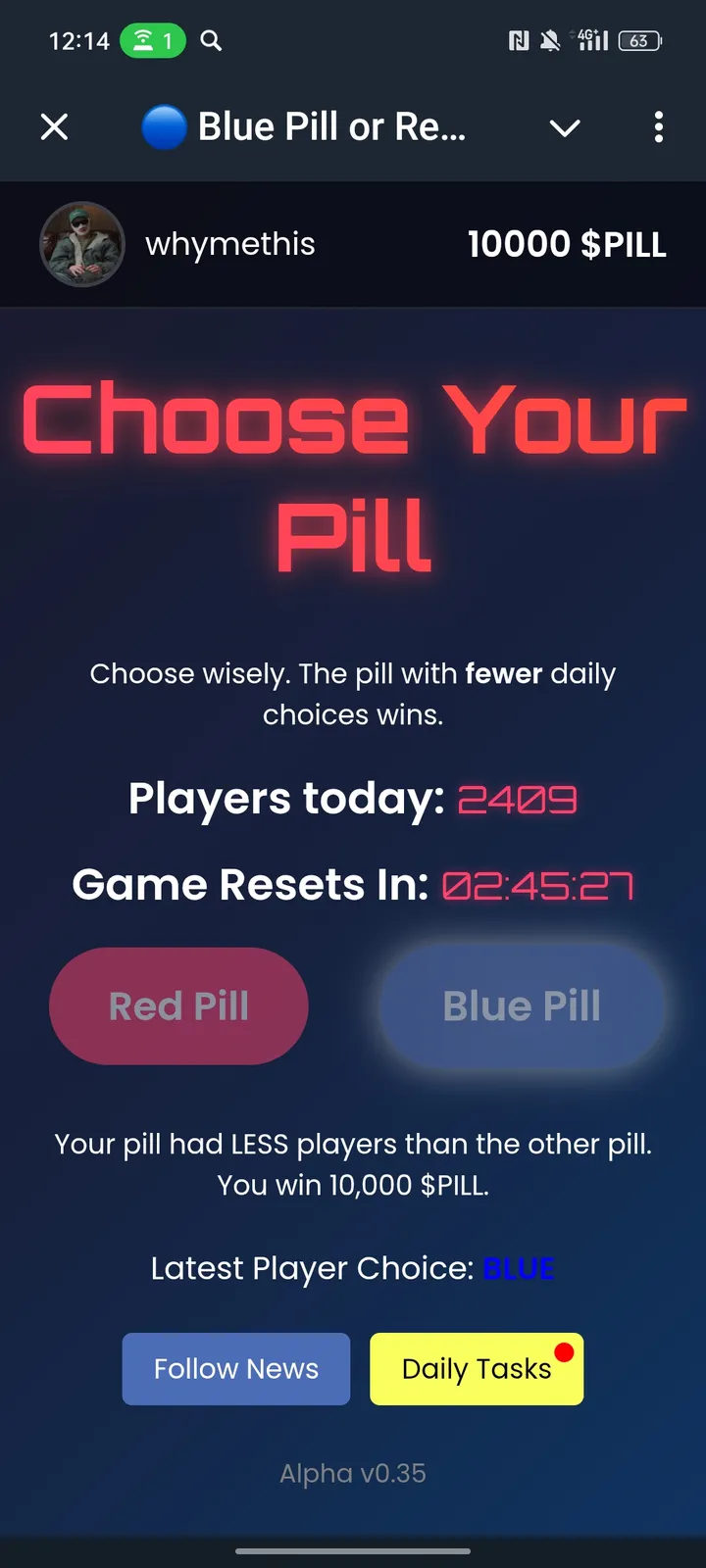
Task: Tap the Players today counter
Action: (517, 799)
